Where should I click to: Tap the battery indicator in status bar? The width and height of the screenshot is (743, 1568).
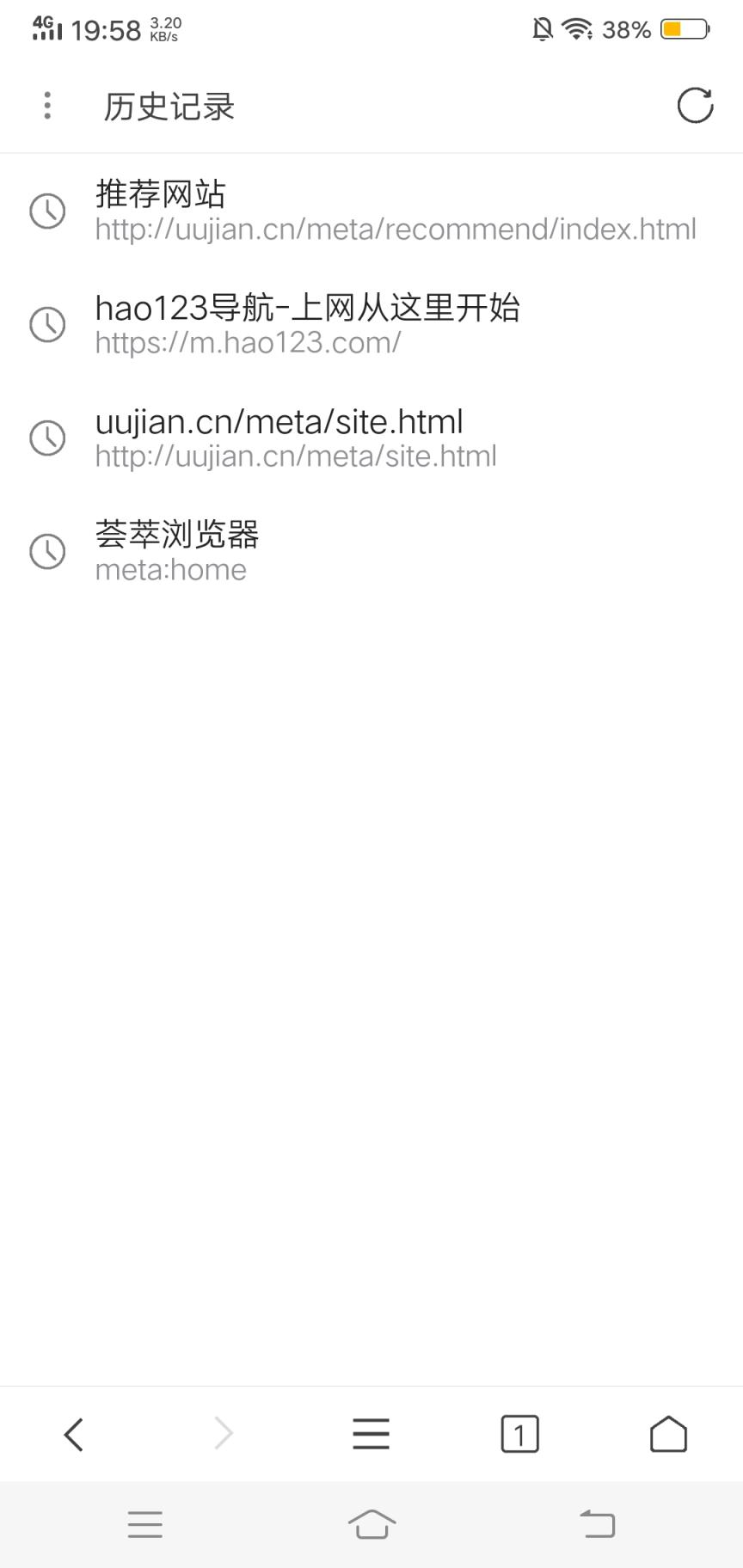685,29
